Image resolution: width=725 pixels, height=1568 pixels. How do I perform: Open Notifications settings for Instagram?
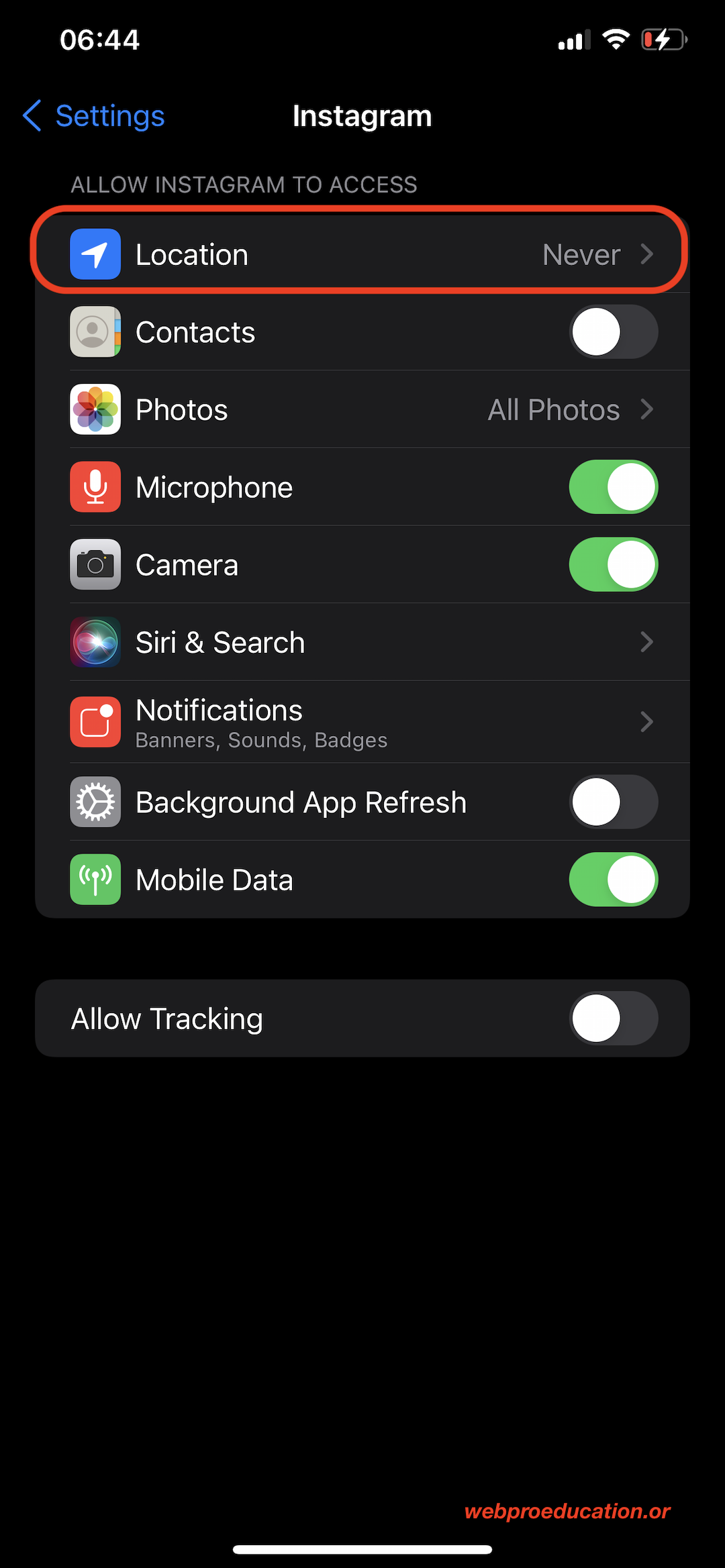pos(362,722)
